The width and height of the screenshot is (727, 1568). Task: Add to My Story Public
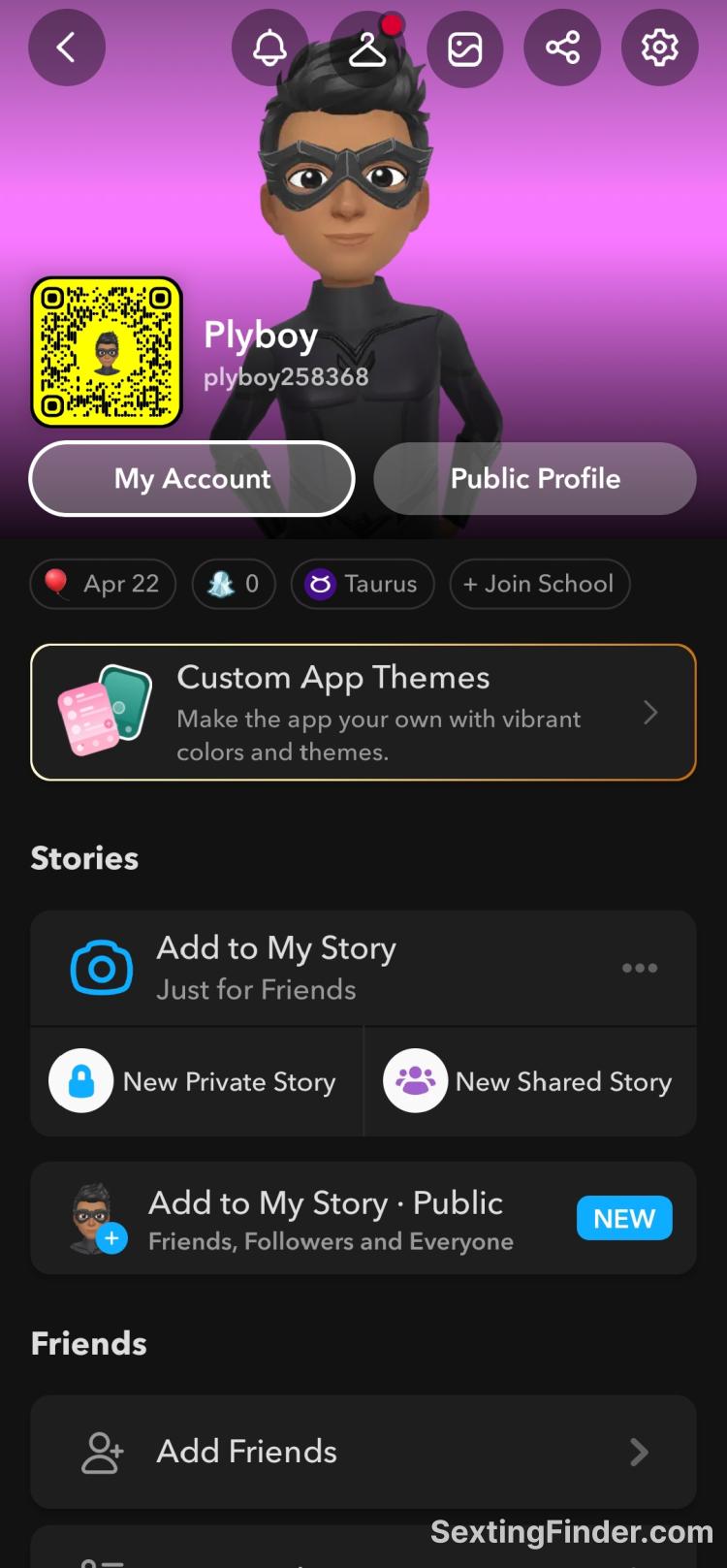[x=330, y=1219]
